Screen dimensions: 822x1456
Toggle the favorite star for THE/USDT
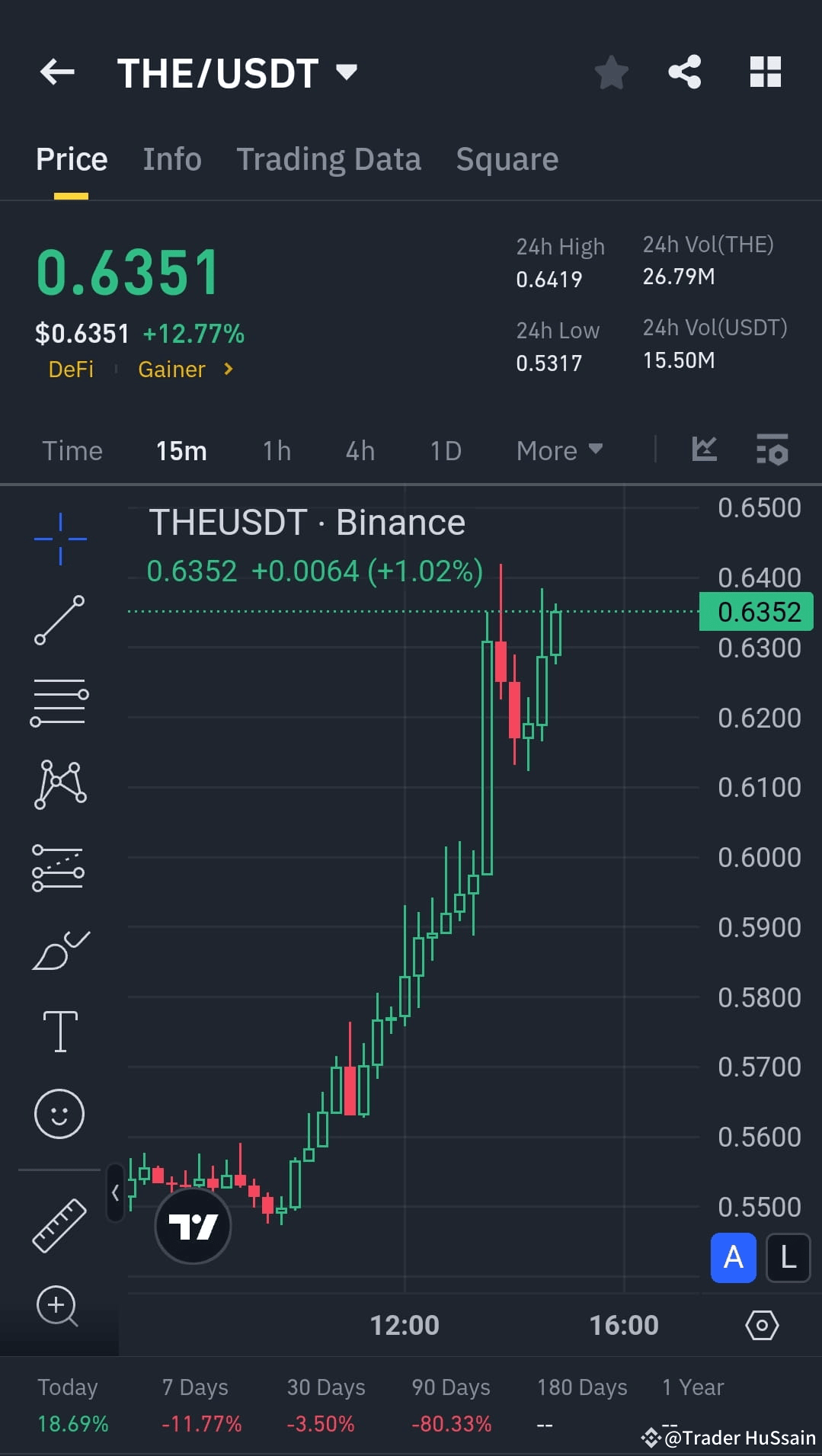click(611, 72)
